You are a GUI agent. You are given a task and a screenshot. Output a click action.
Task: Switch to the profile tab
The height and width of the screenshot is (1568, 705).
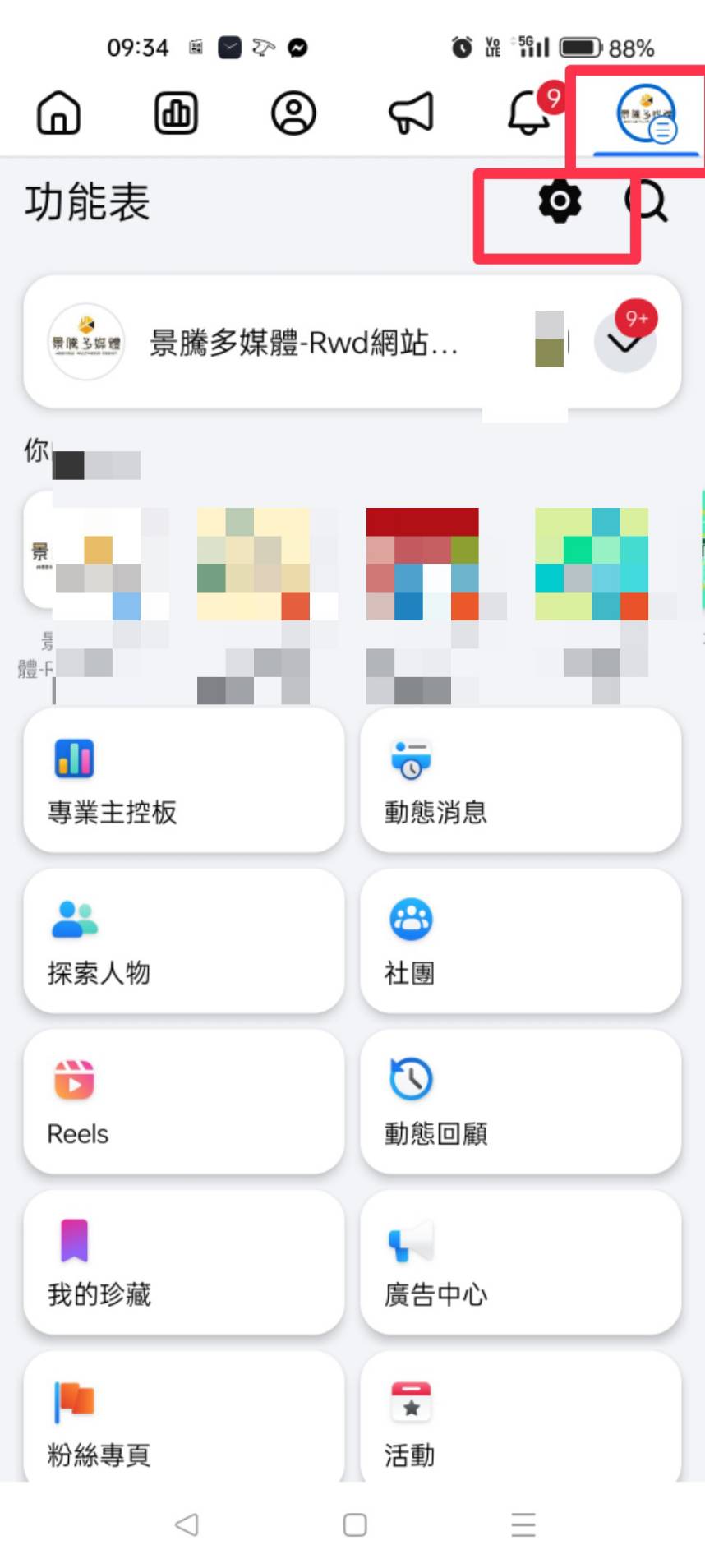pos(293,113)
